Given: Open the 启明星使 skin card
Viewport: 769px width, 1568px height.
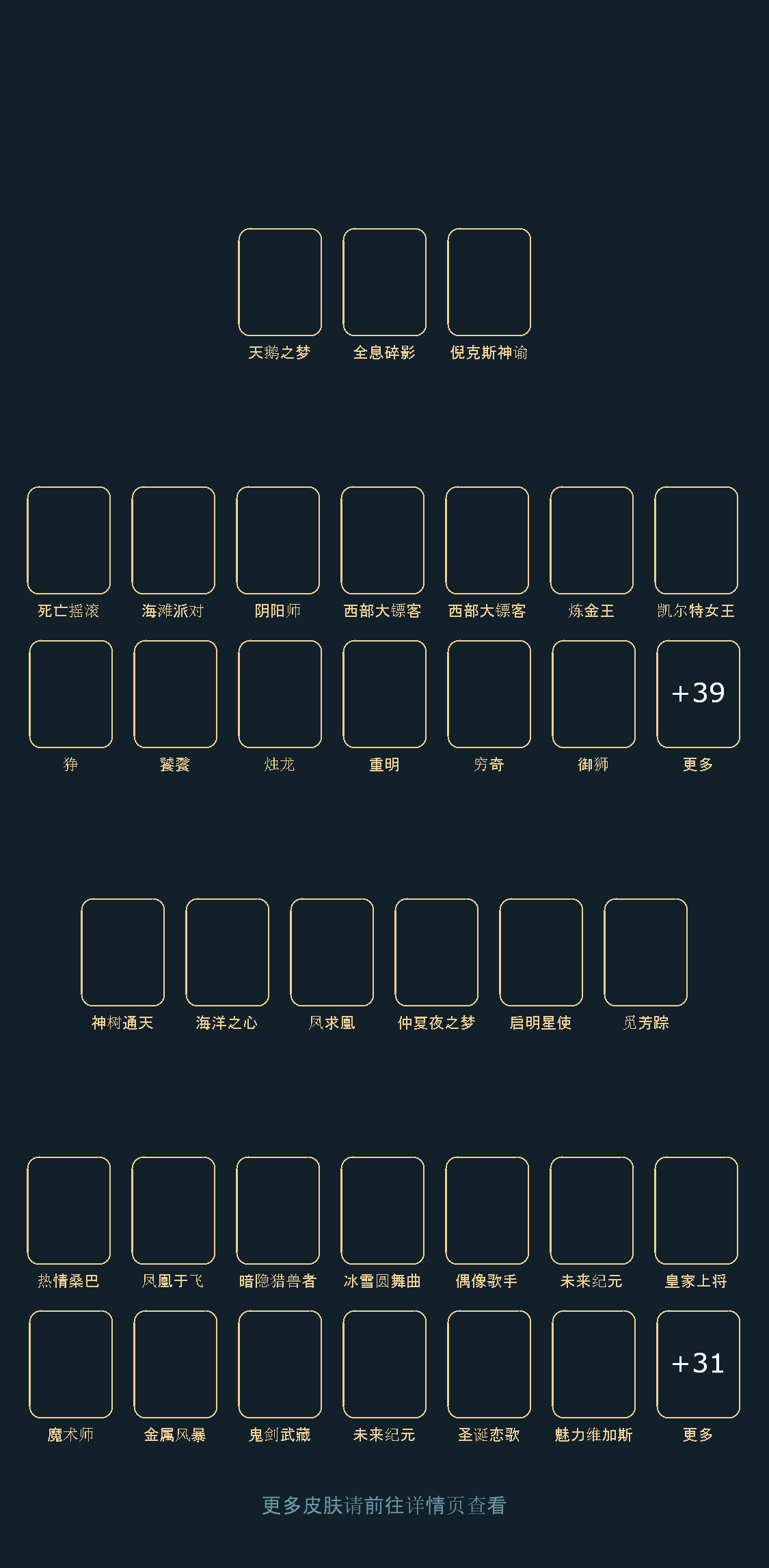Looking at the screenshot, I should tap(541, 952).
